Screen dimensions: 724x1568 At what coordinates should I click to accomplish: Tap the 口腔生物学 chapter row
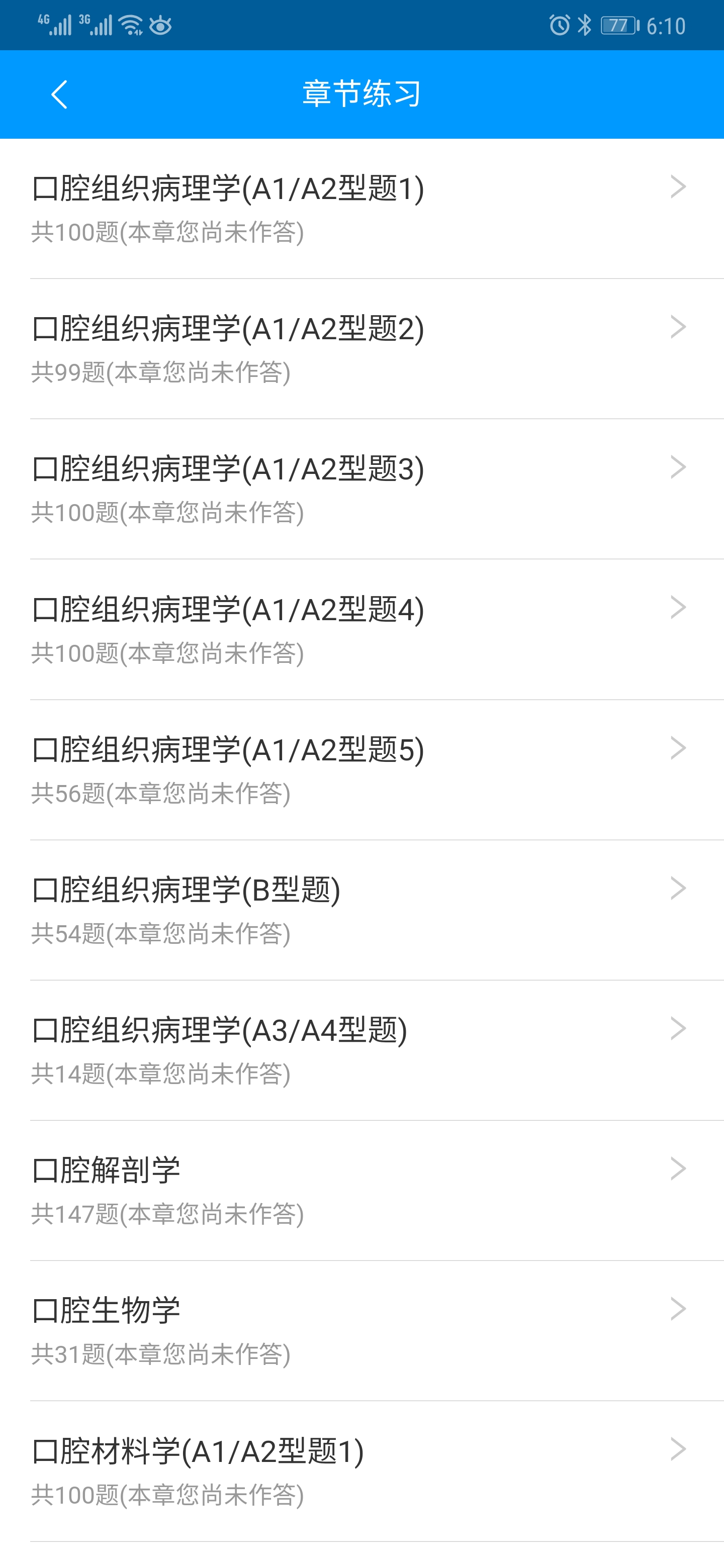point(361,1331)
